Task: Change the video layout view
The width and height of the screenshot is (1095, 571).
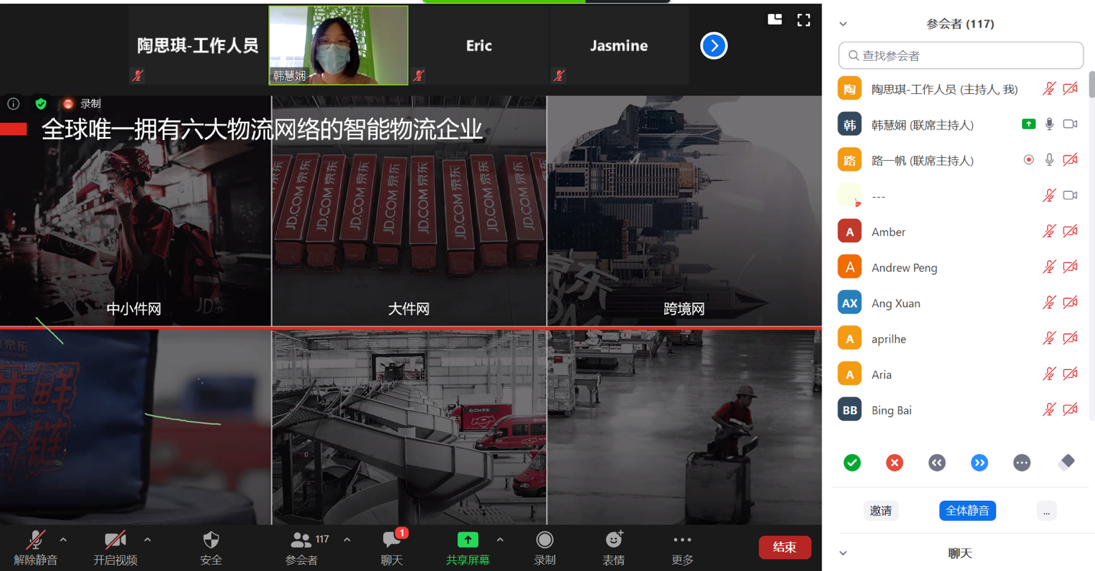Action: pyautogui.click(x=774, y=19)
